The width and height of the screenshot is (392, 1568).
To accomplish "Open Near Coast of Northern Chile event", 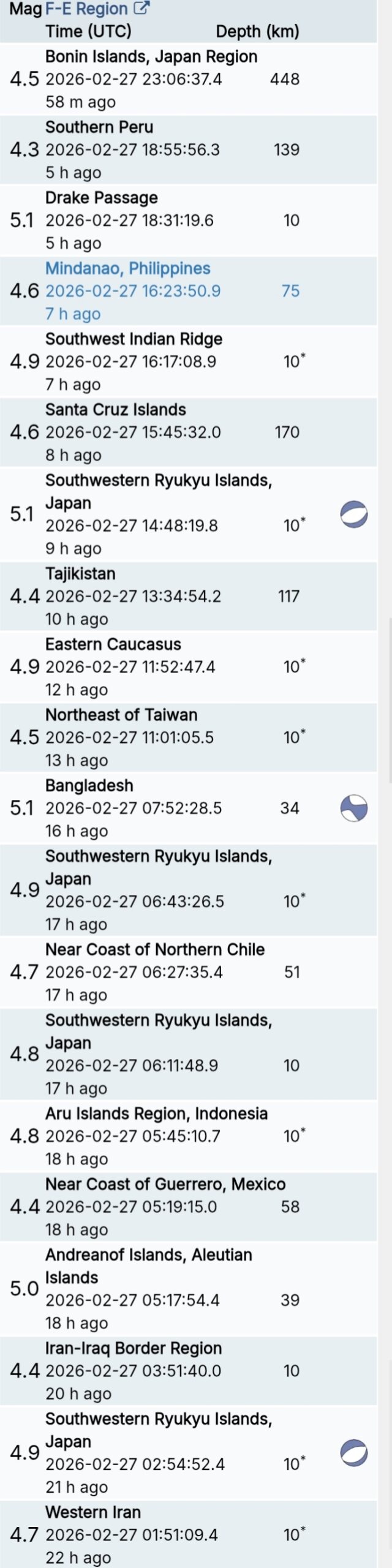I will pyautogui.click(x=154, y=949).
